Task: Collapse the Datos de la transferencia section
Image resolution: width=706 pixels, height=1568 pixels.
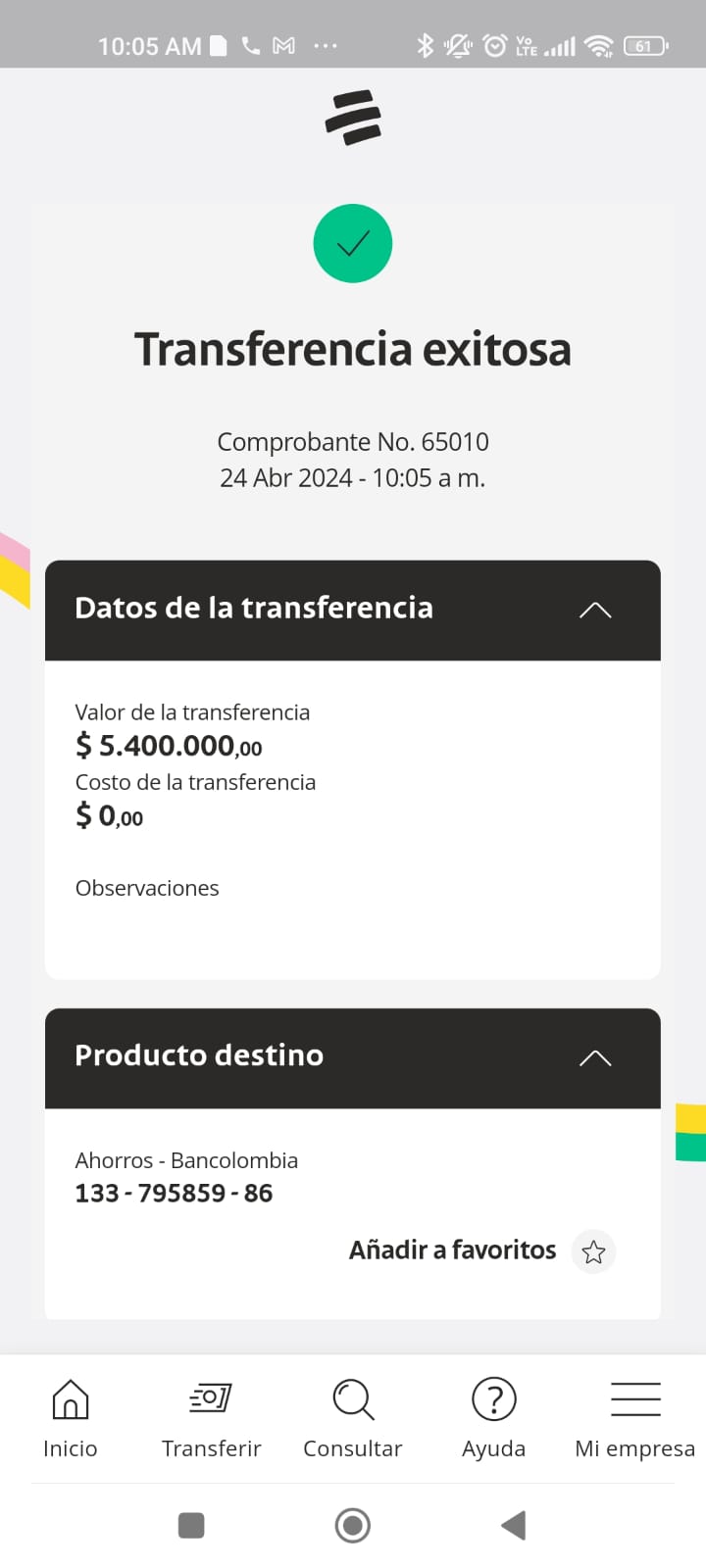Action: click(x=594, y=610)
